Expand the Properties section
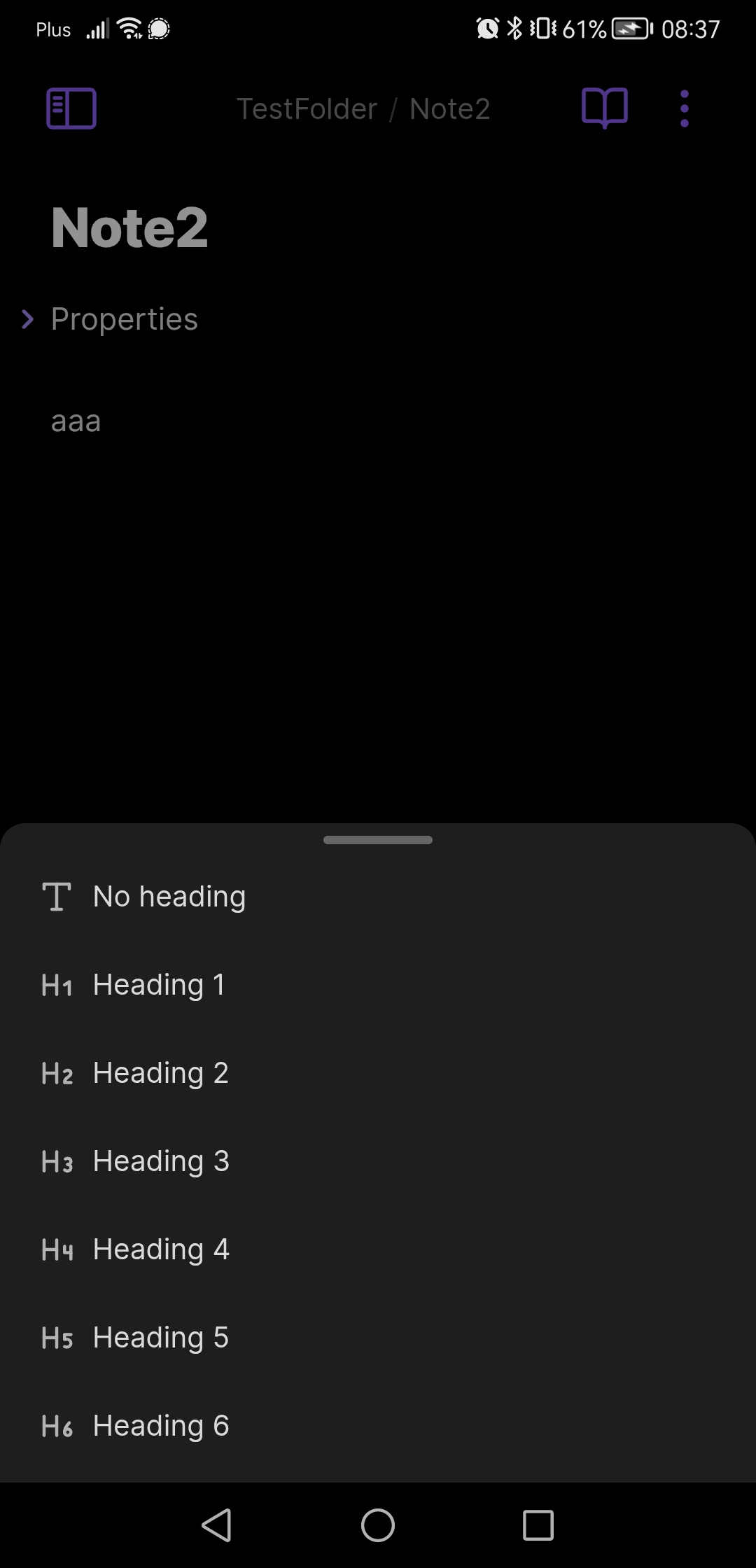The image size is (756, 1568). pos(111,319)
